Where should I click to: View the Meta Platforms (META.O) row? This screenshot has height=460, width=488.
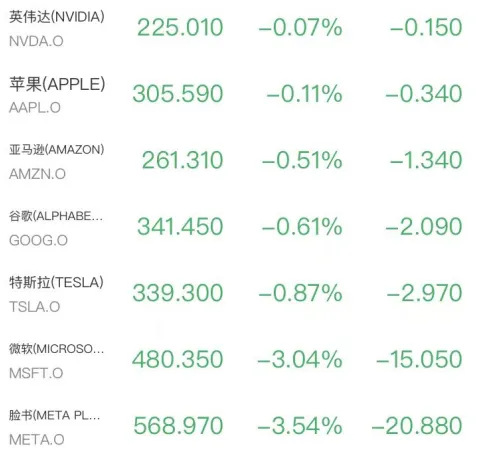pos(244,426)
